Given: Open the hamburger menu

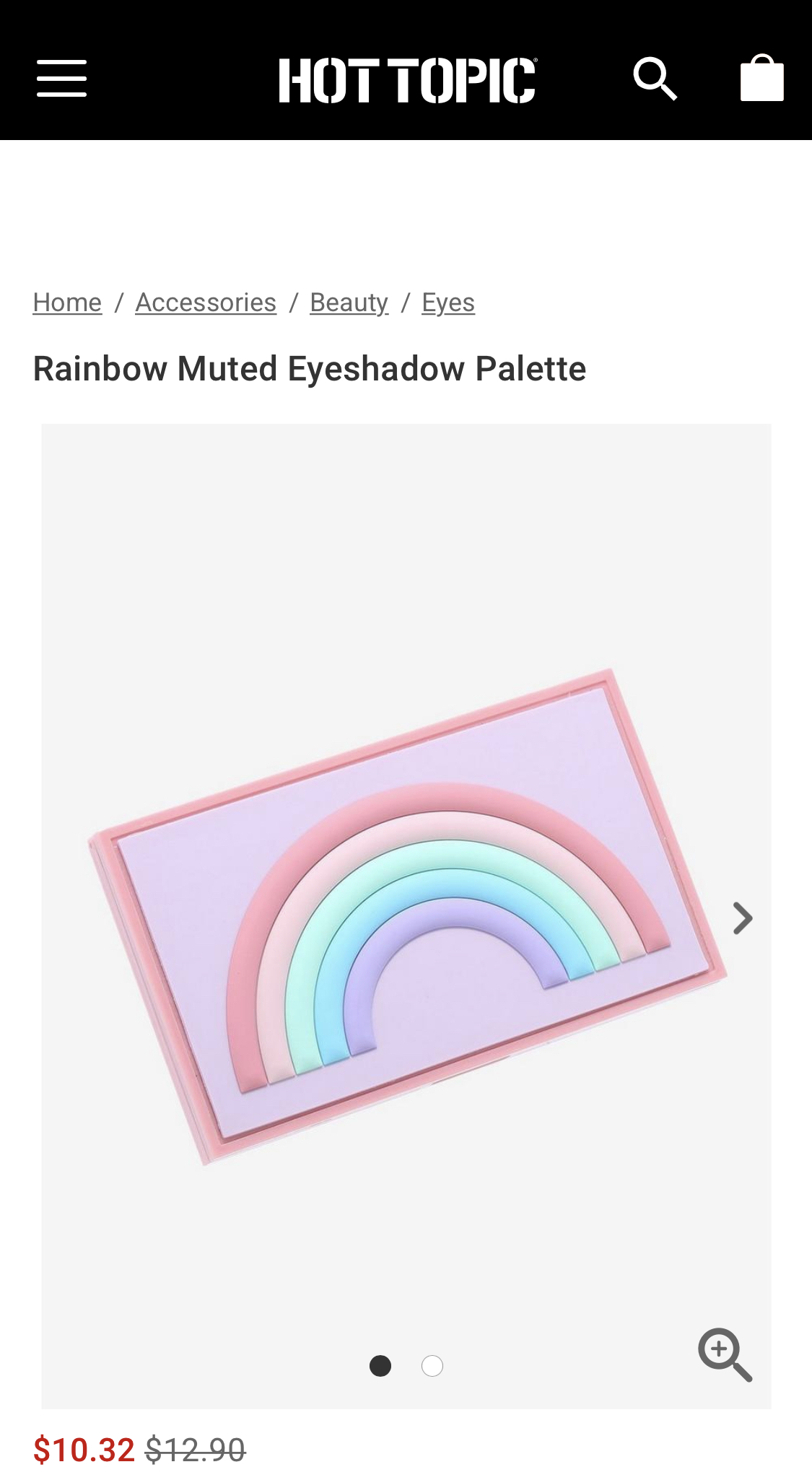Looking at the screenshot, I should tap(62, 78).
